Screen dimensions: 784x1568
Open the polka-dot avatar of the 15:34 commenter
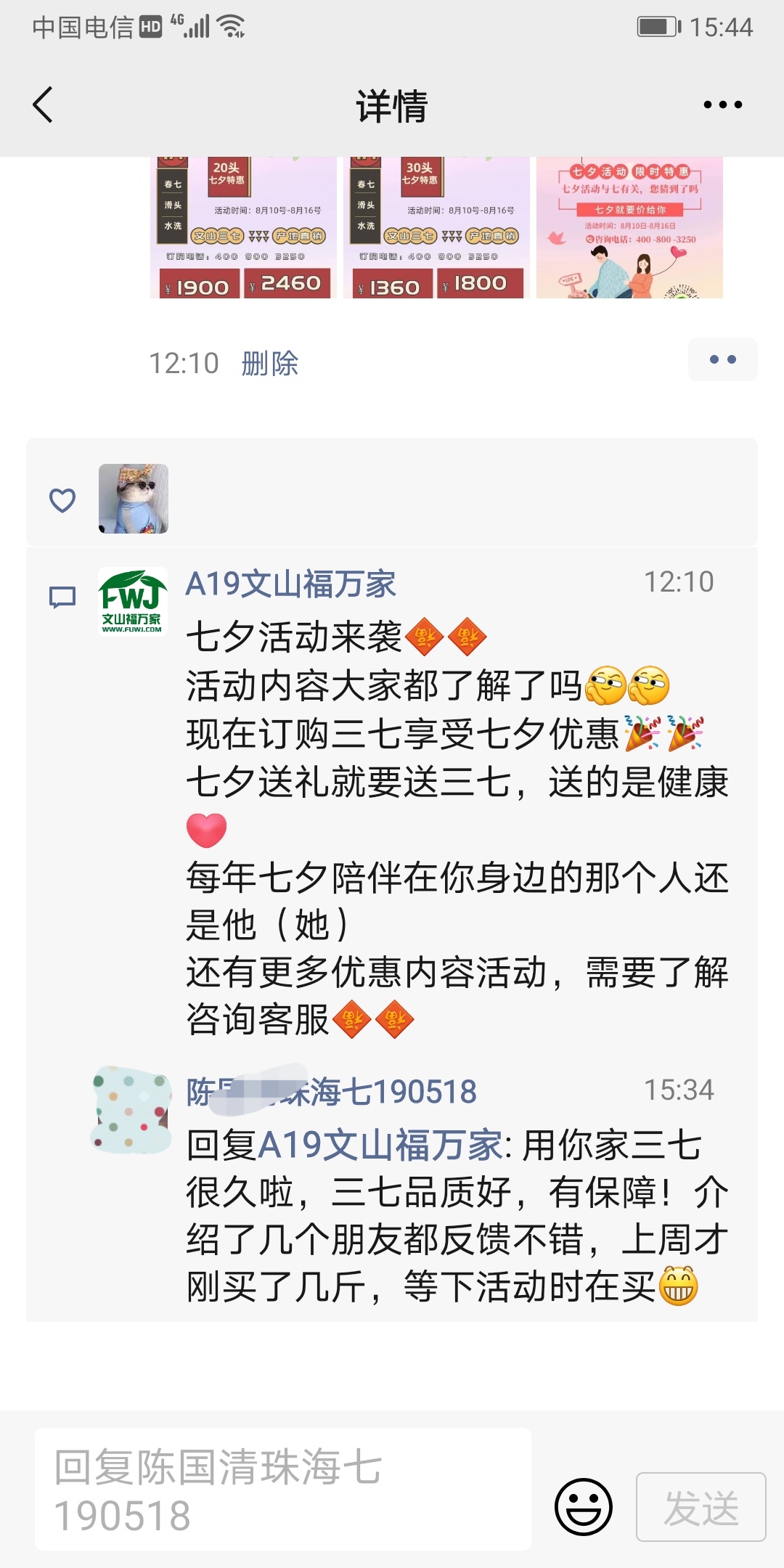click(131, 1109)
